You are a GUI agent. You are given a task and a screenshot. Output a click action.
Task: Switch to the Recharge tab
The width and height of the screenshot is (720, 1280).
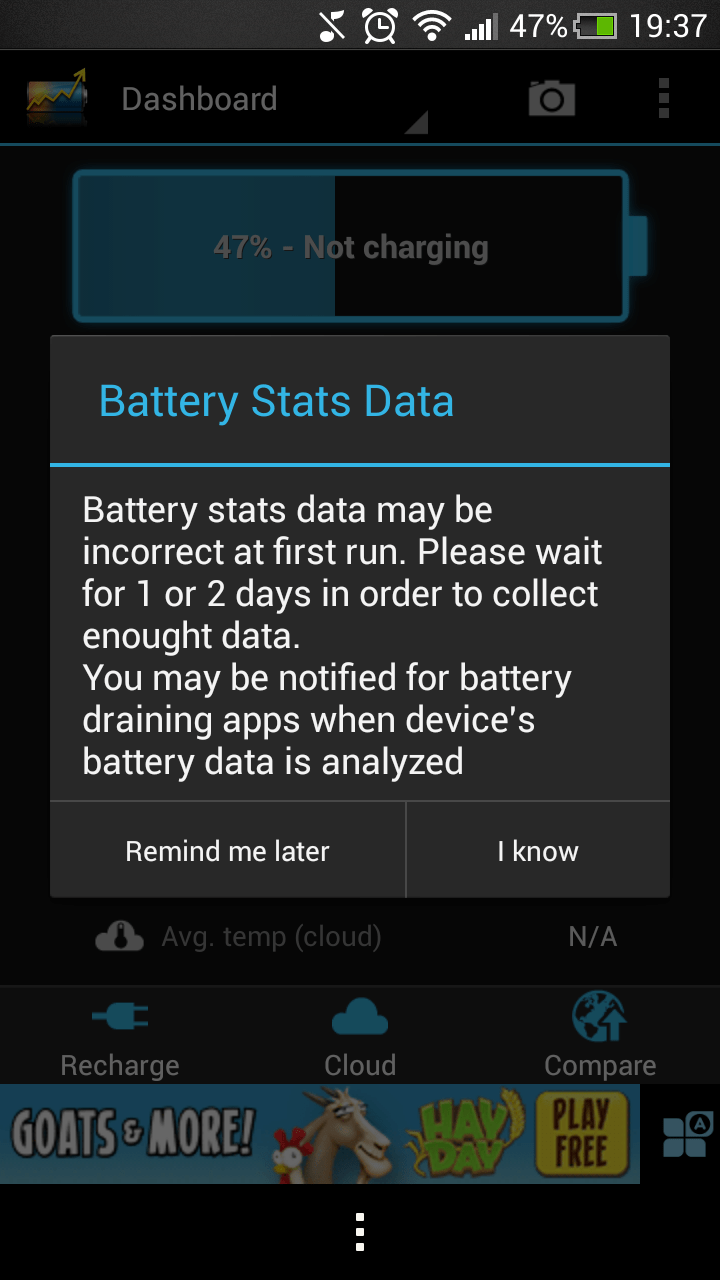[x=120, y=1037]
